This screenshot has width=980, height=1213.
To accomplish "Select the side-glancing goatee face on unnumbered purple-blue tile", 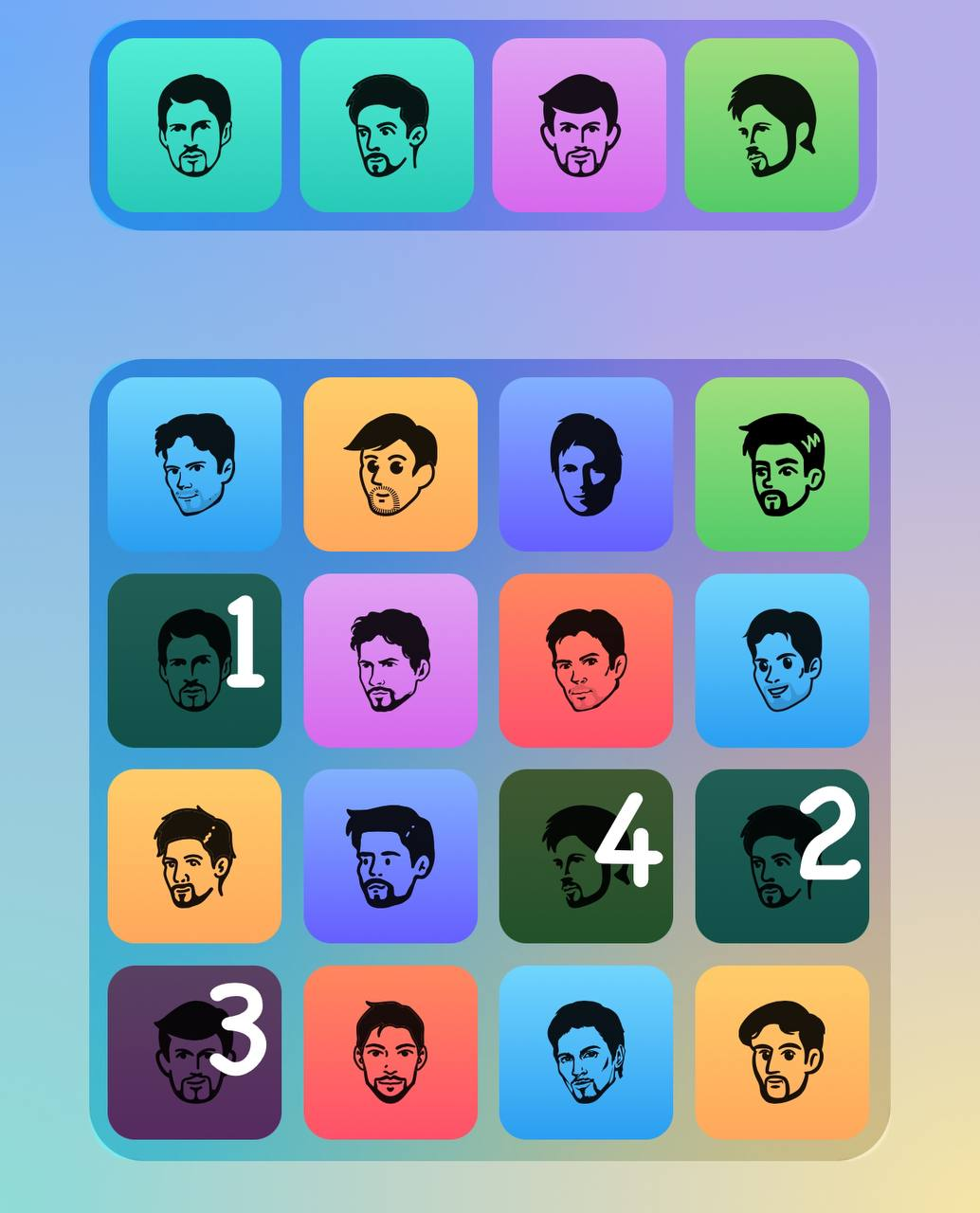I will pos(390,856).
